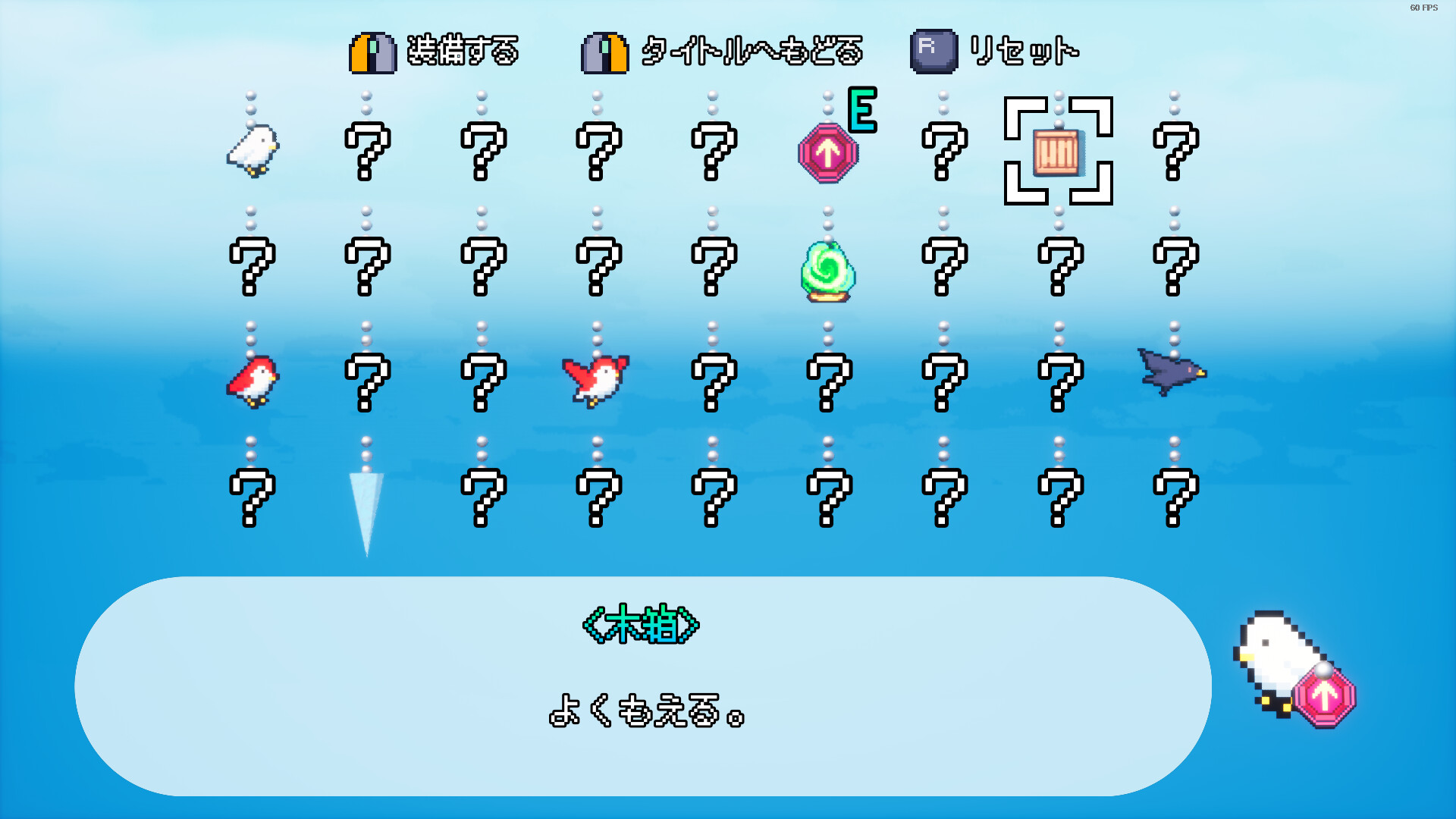
Task: Choose the dark crow item
Action: pos(1172,372)
